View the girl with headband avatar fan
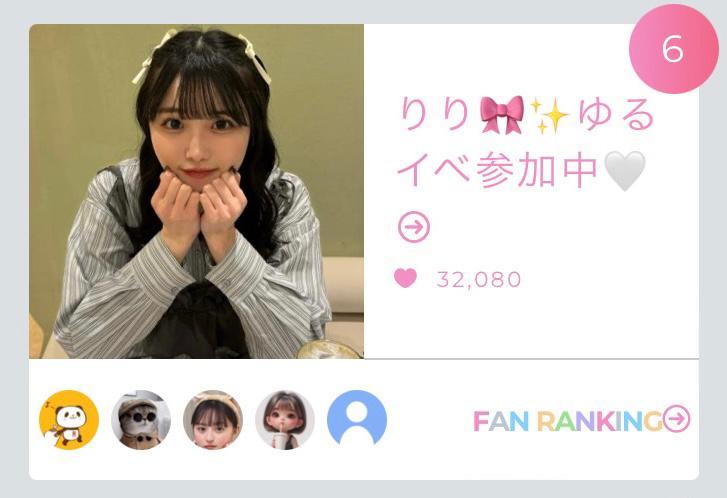The image size is (727, 498). [213, 420]
